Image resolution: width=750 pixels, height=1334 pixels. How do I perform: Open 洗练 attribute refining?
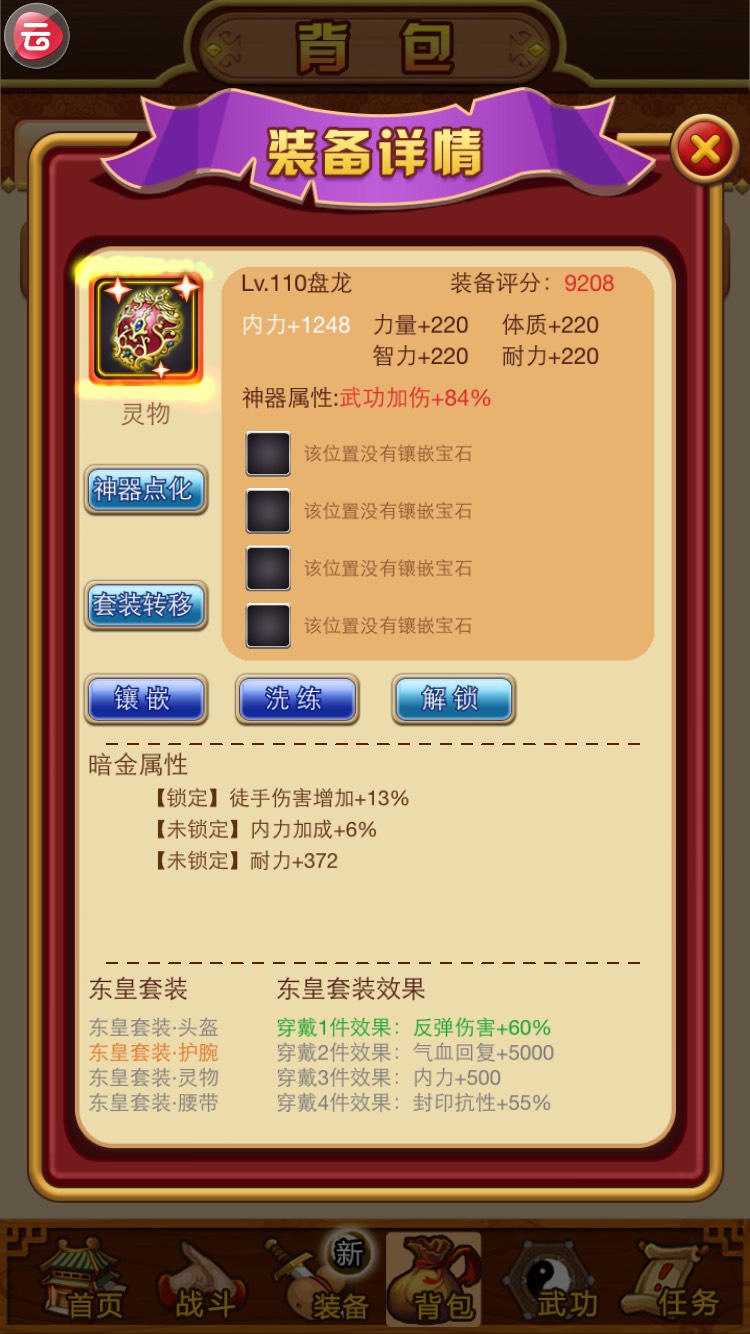coord(296,699)
